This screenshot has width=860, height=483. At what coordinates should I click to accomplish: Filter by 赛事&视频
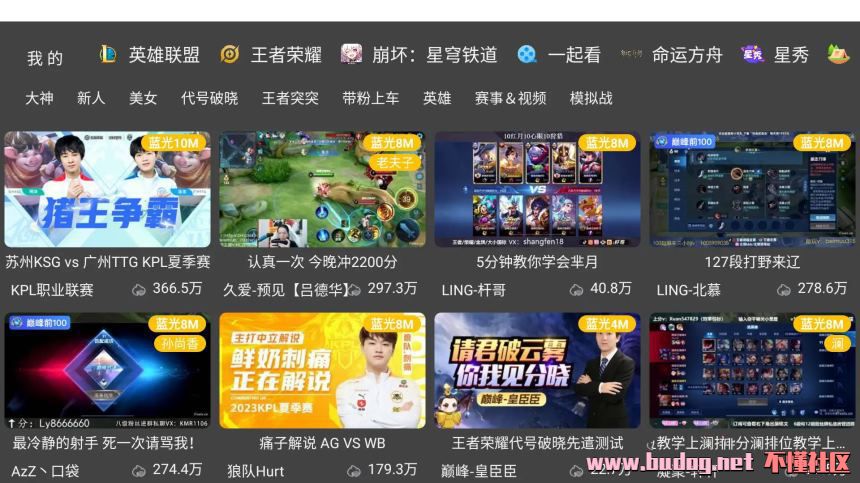[x=510, y=98]
